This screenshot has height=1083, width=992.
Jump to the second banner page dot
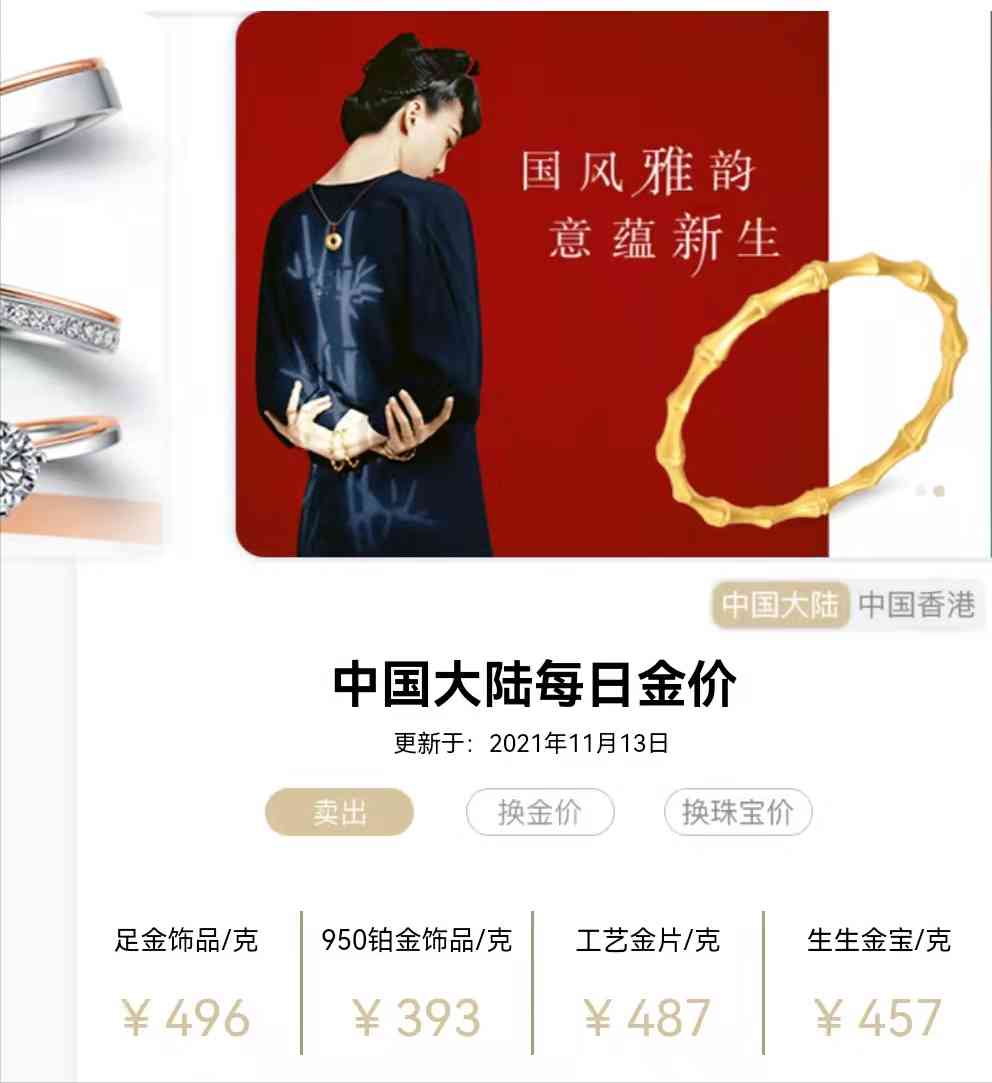[x=939, y=491]
